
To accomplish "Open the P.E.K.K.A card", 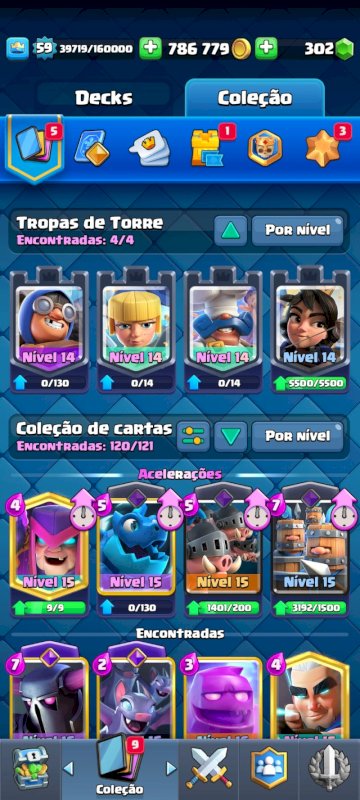I will 49,694.
